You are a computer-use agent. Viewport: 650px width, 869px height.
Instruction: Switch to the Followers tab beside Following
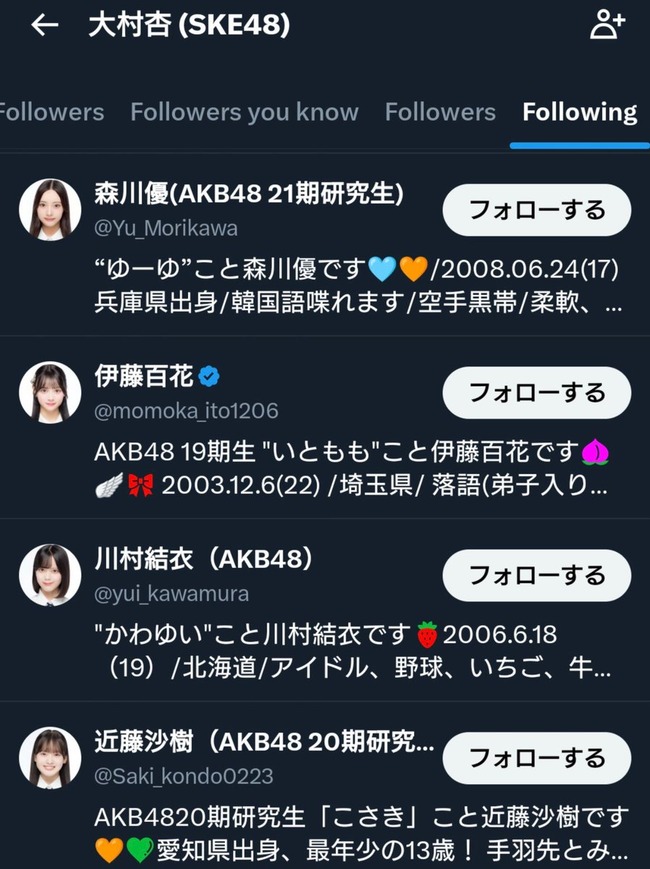pos(440,112)
